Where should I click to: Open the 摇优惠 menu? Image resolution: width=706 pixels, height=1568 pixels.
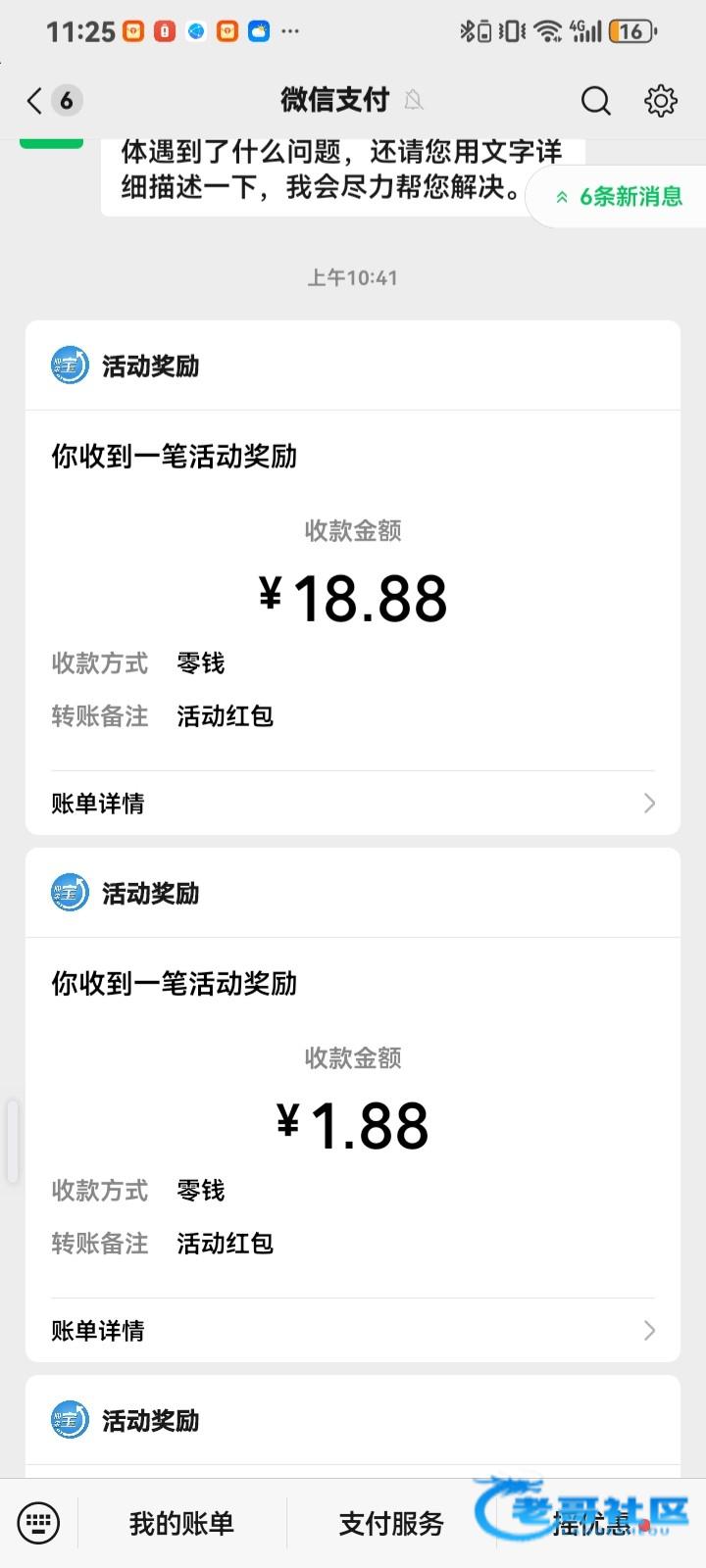coord(592,1523)
